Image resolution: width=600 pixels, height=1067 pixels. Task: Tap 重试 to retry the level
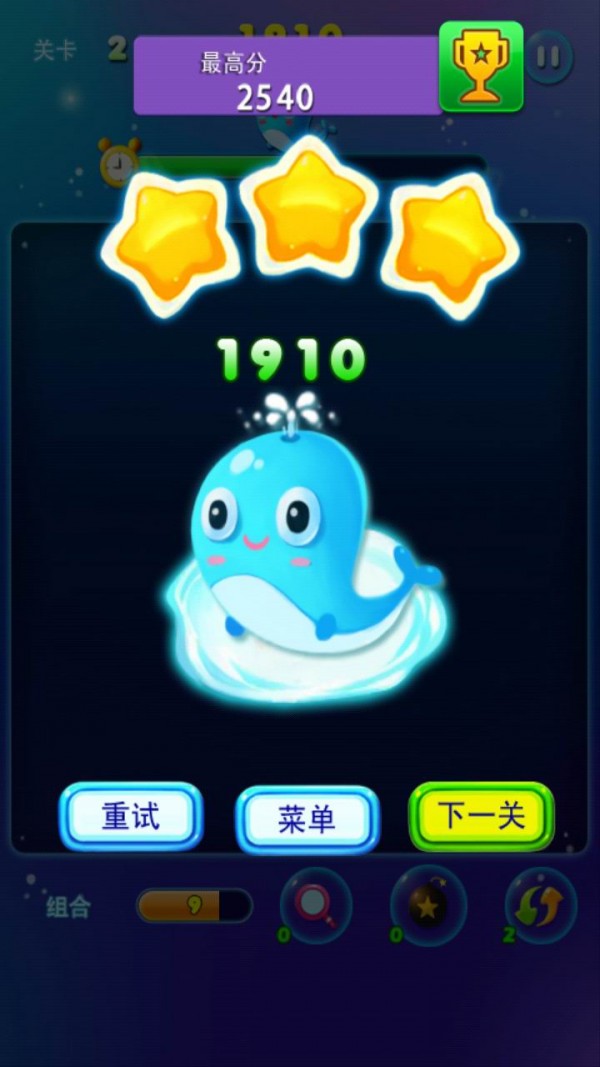(131, 816)
